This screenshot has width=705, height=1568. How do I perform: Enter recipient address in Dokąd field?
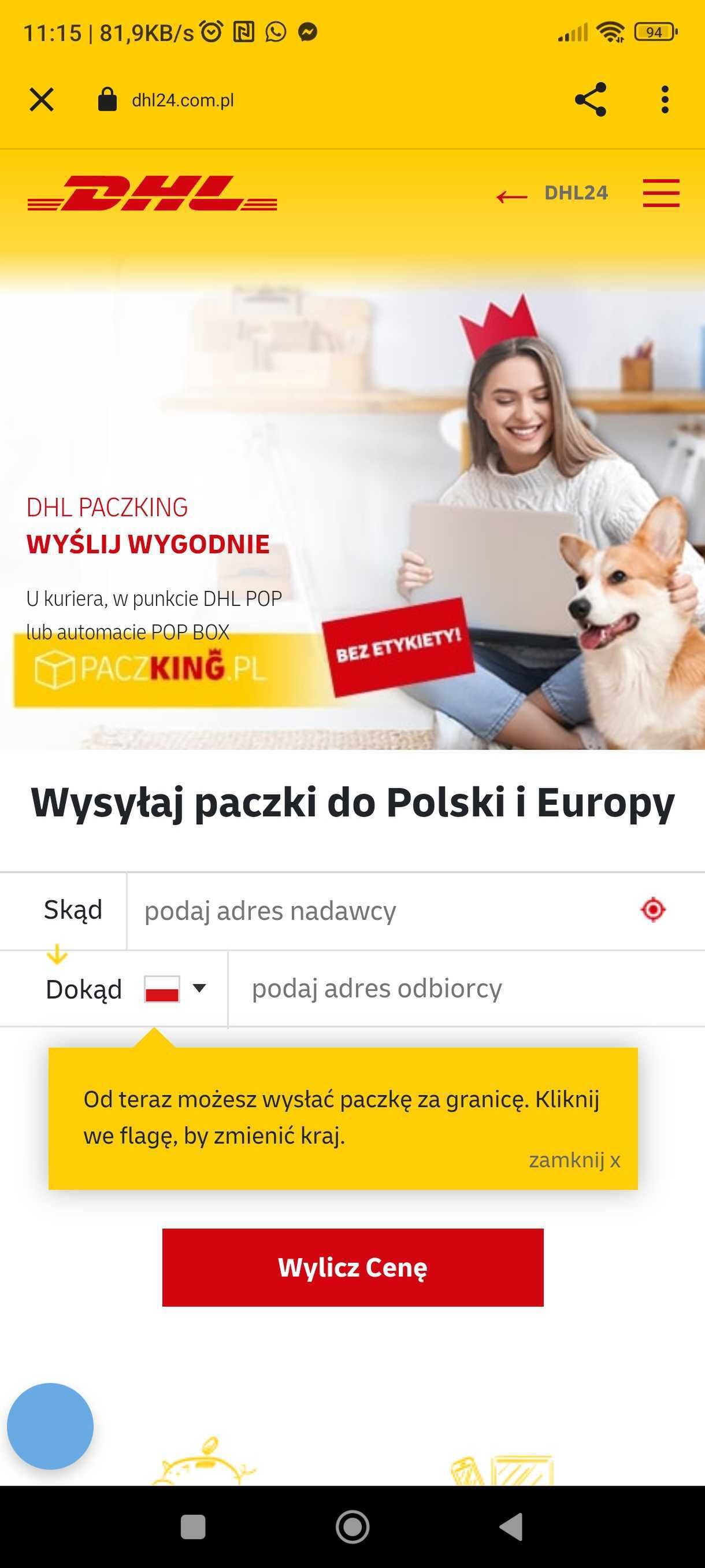466,989
